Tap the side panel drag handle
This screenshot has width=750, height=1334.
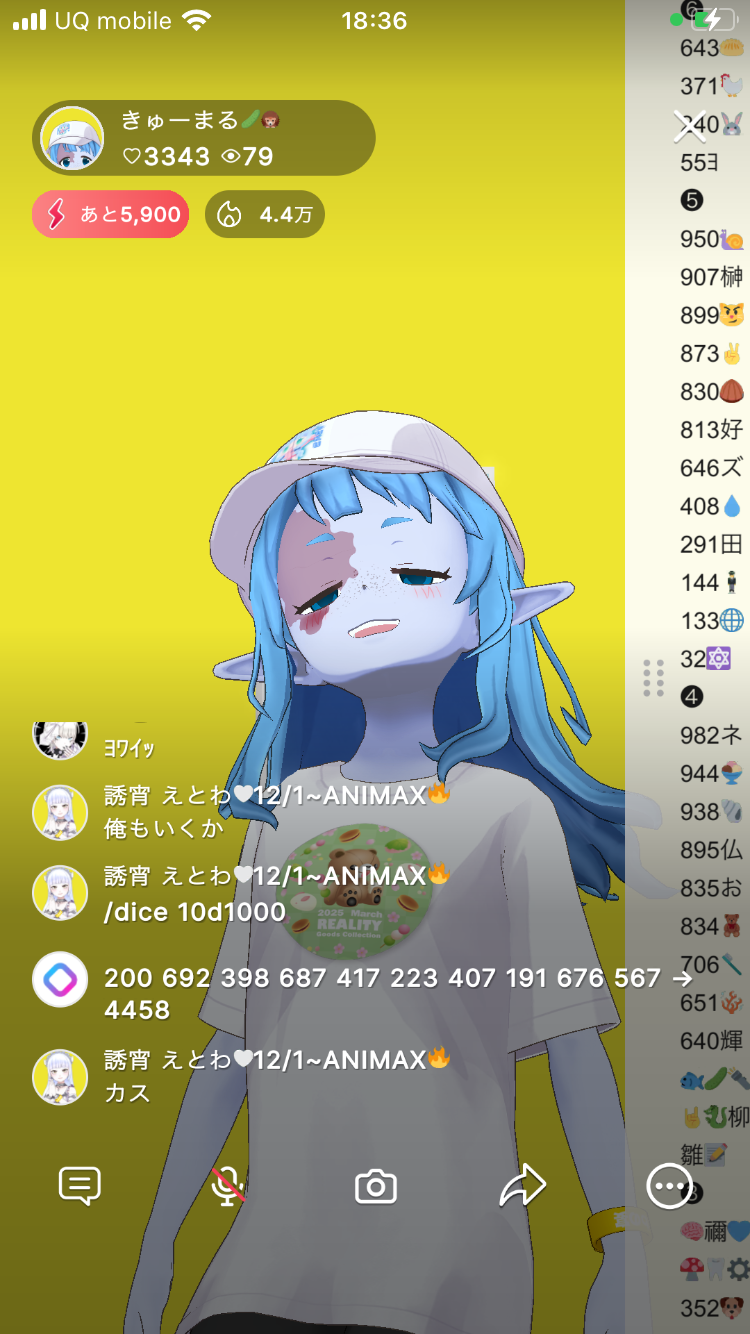(x=653, y=678)
